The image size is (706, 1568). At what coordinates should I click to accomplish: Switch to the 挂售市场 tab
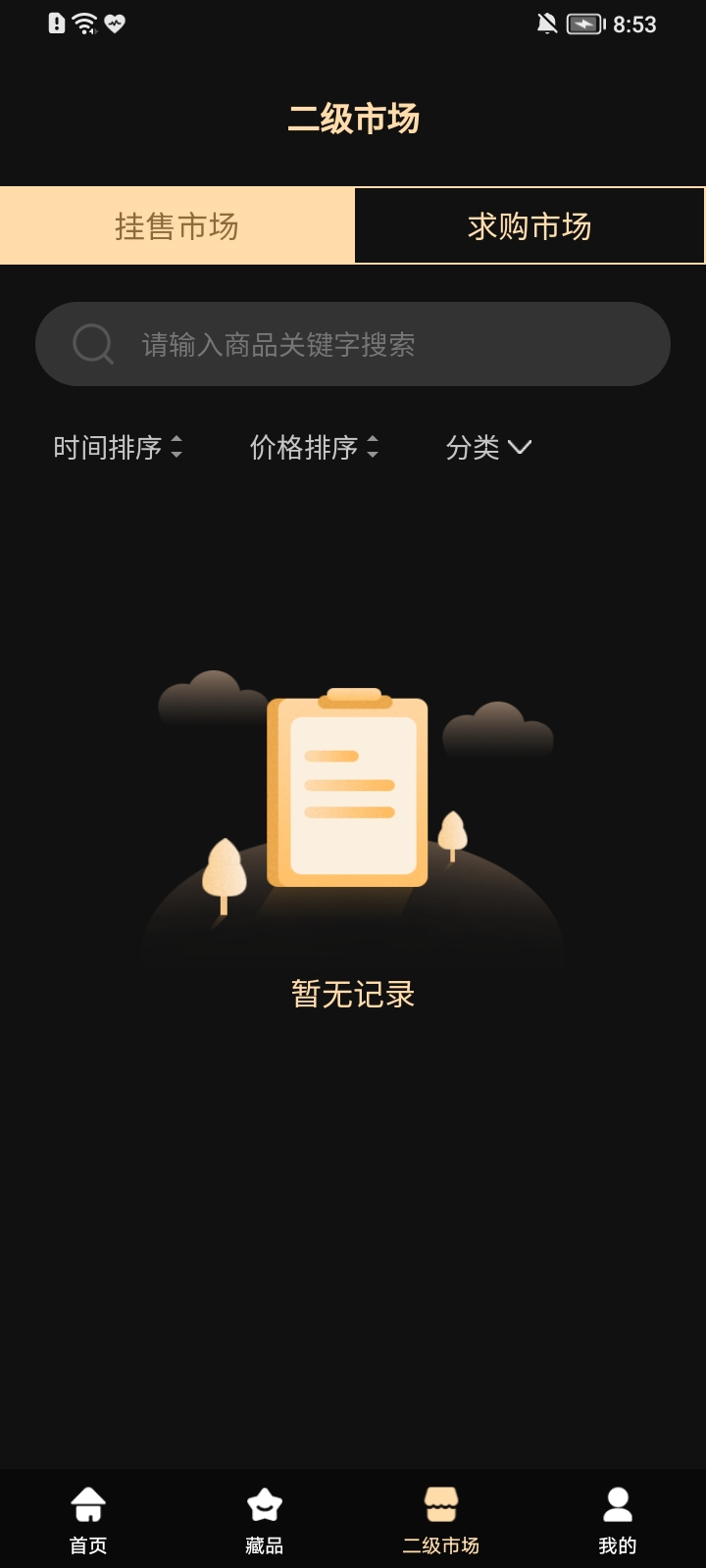tap(176, 226)
